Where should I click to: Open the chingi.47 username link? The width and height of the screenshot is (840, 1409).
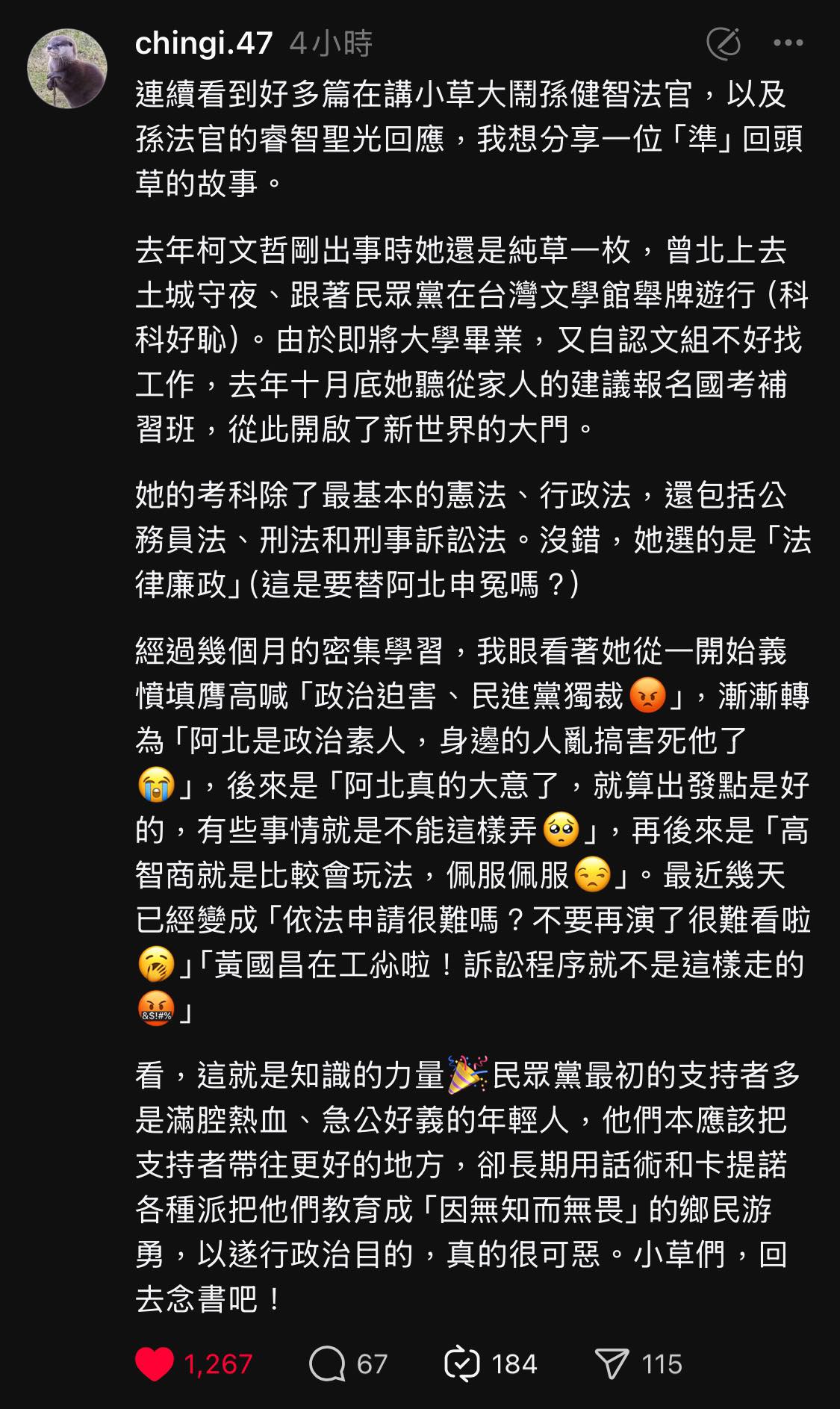coord(204,43)
